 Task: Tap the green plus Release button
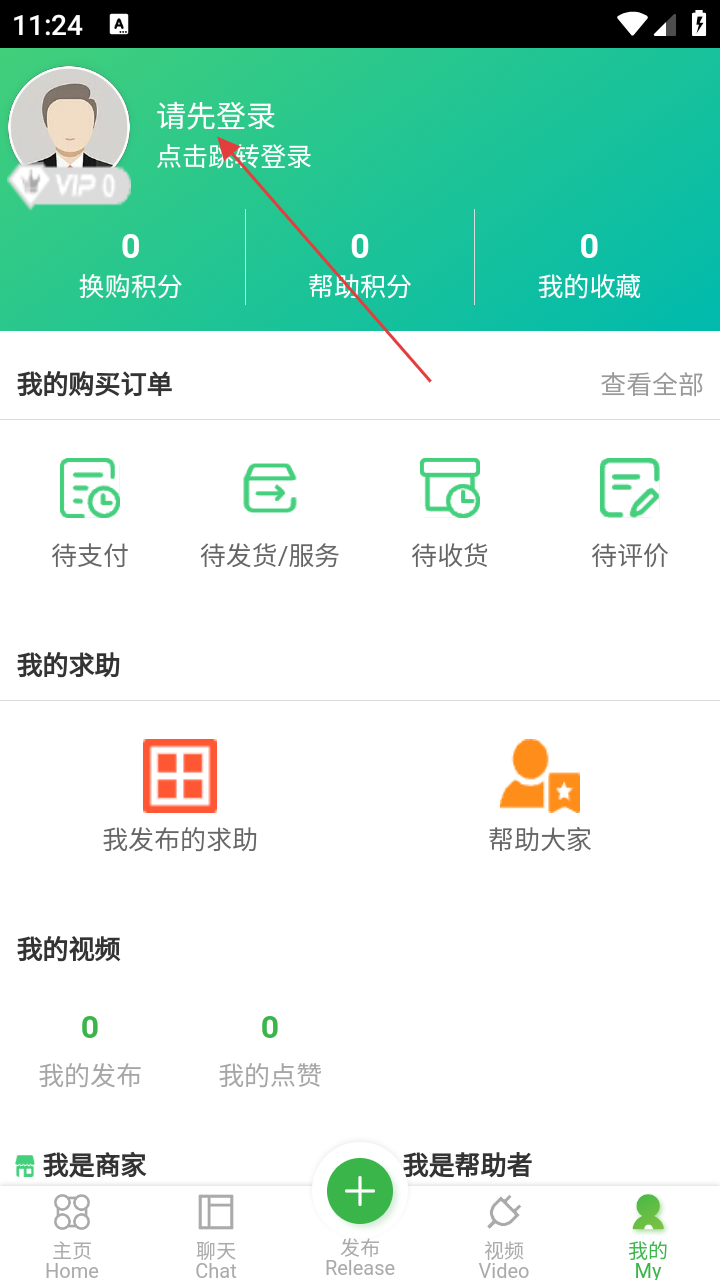point(360,1192)
